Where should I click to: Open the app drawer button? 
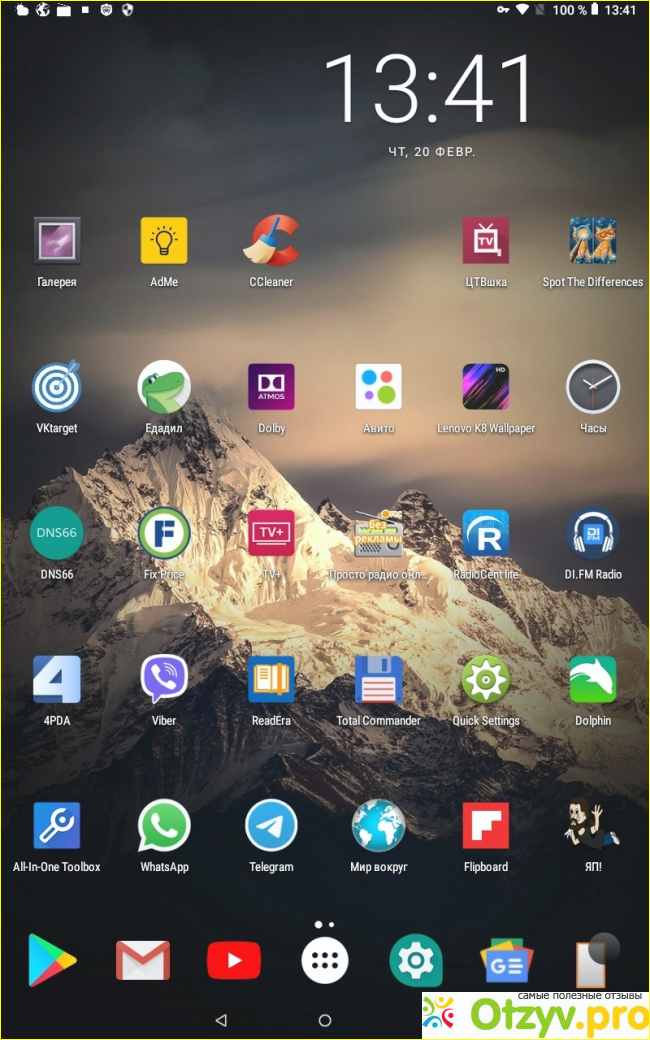(x=325, y=961)
